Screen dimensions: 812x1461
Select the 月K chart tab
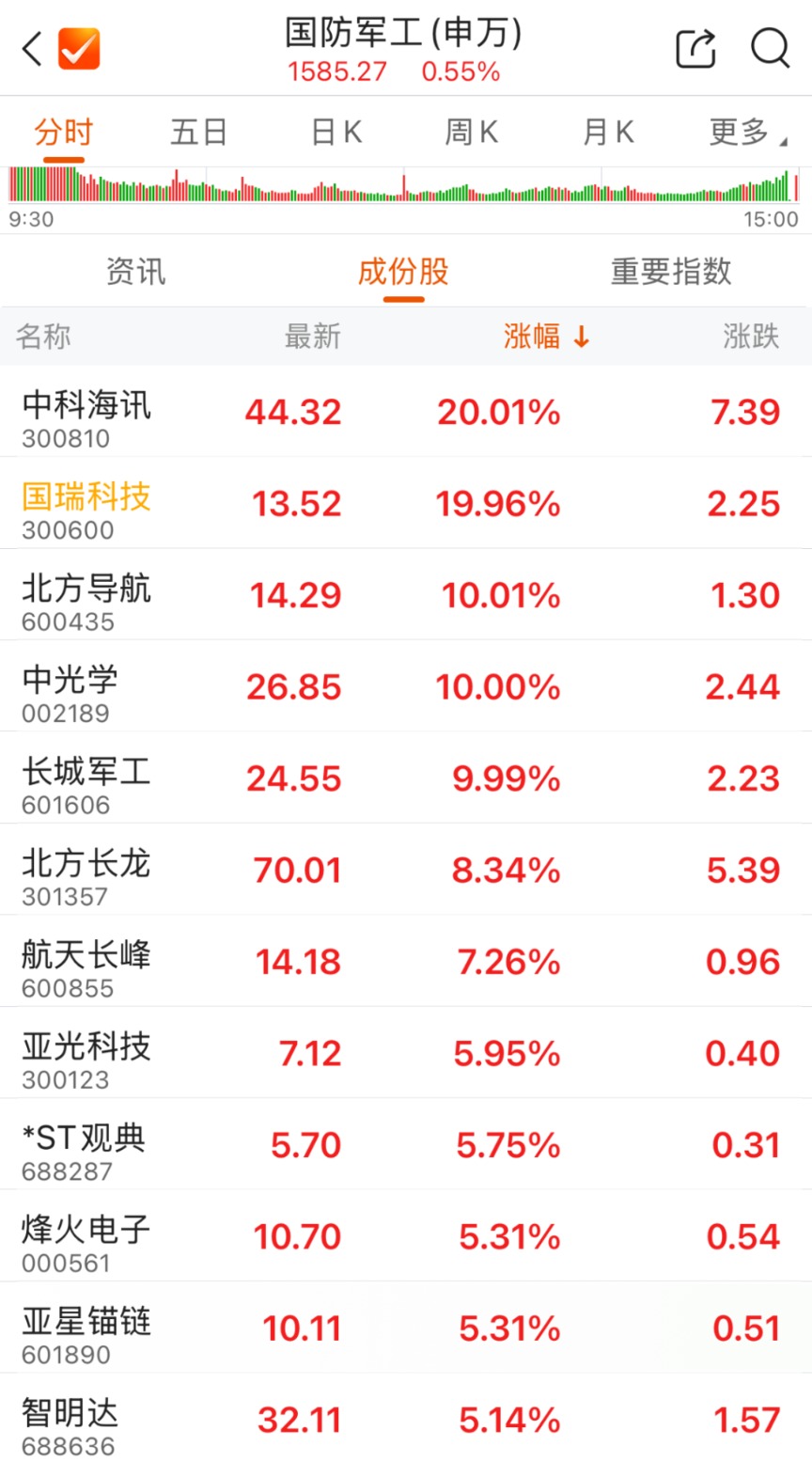click(608, 133)
